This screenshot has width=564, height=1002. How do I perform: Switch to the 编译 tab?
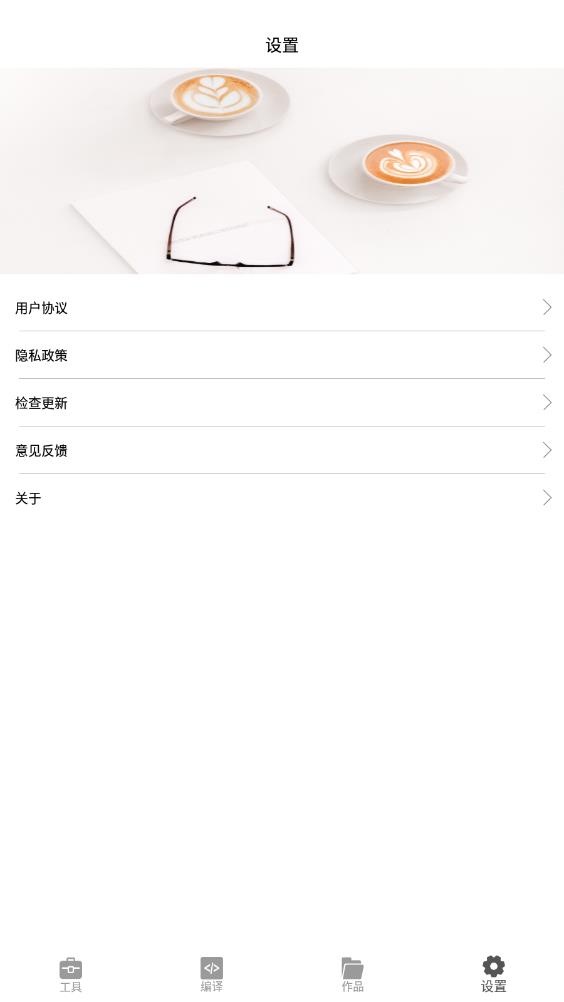pos(211,975)
